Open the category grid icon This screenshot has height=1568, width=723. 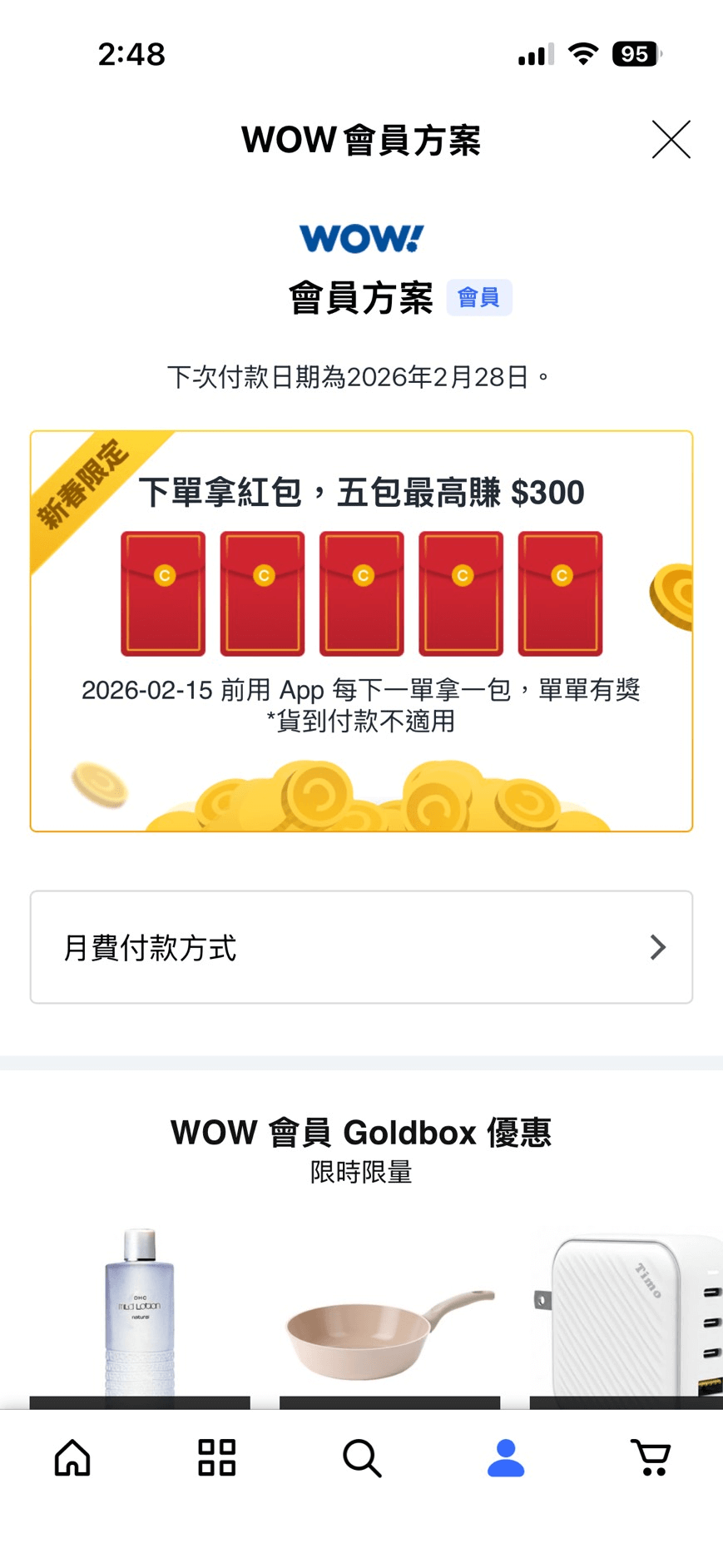click(216, 1457)
